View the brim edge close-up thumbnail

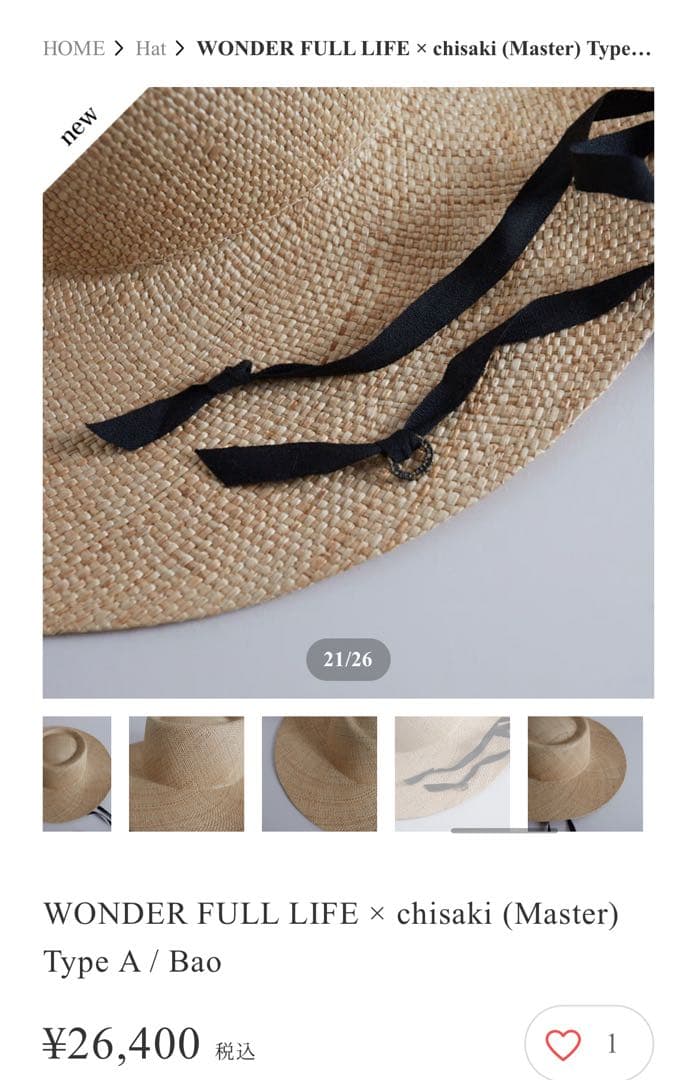click(x=319, y=773)
